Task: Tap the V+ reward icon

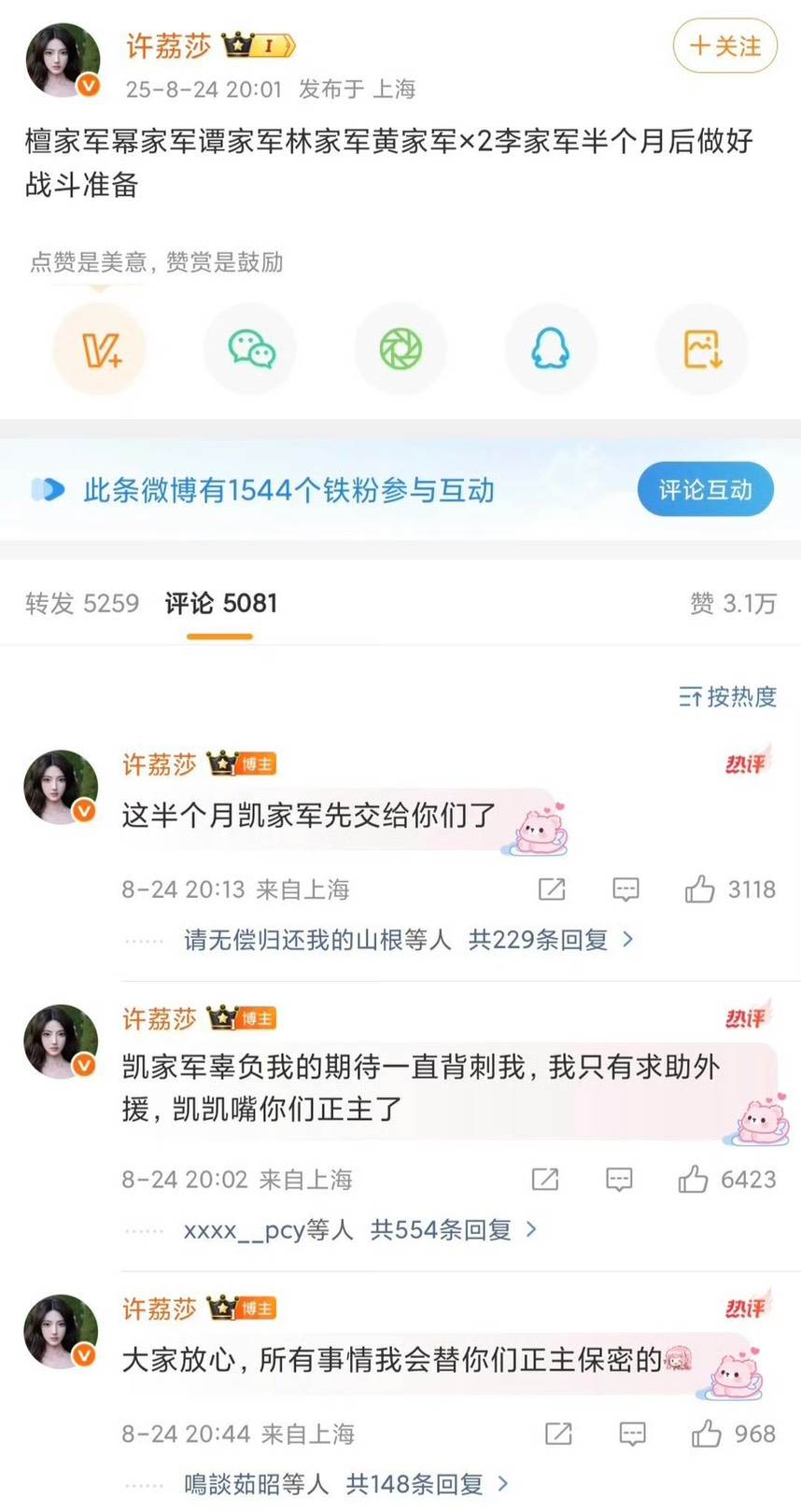Action: 101,350
